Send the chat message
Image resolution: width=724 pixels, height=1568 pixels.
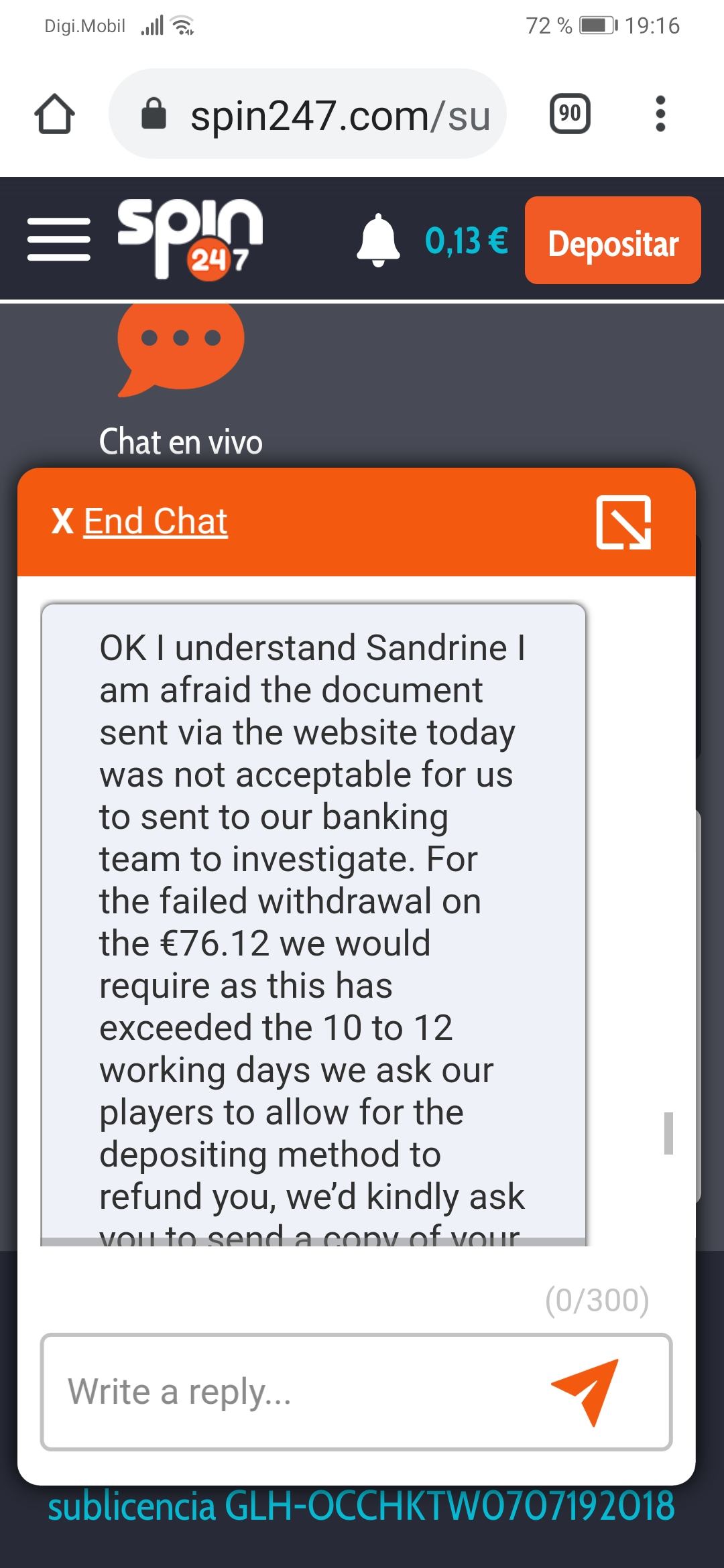586,1391
